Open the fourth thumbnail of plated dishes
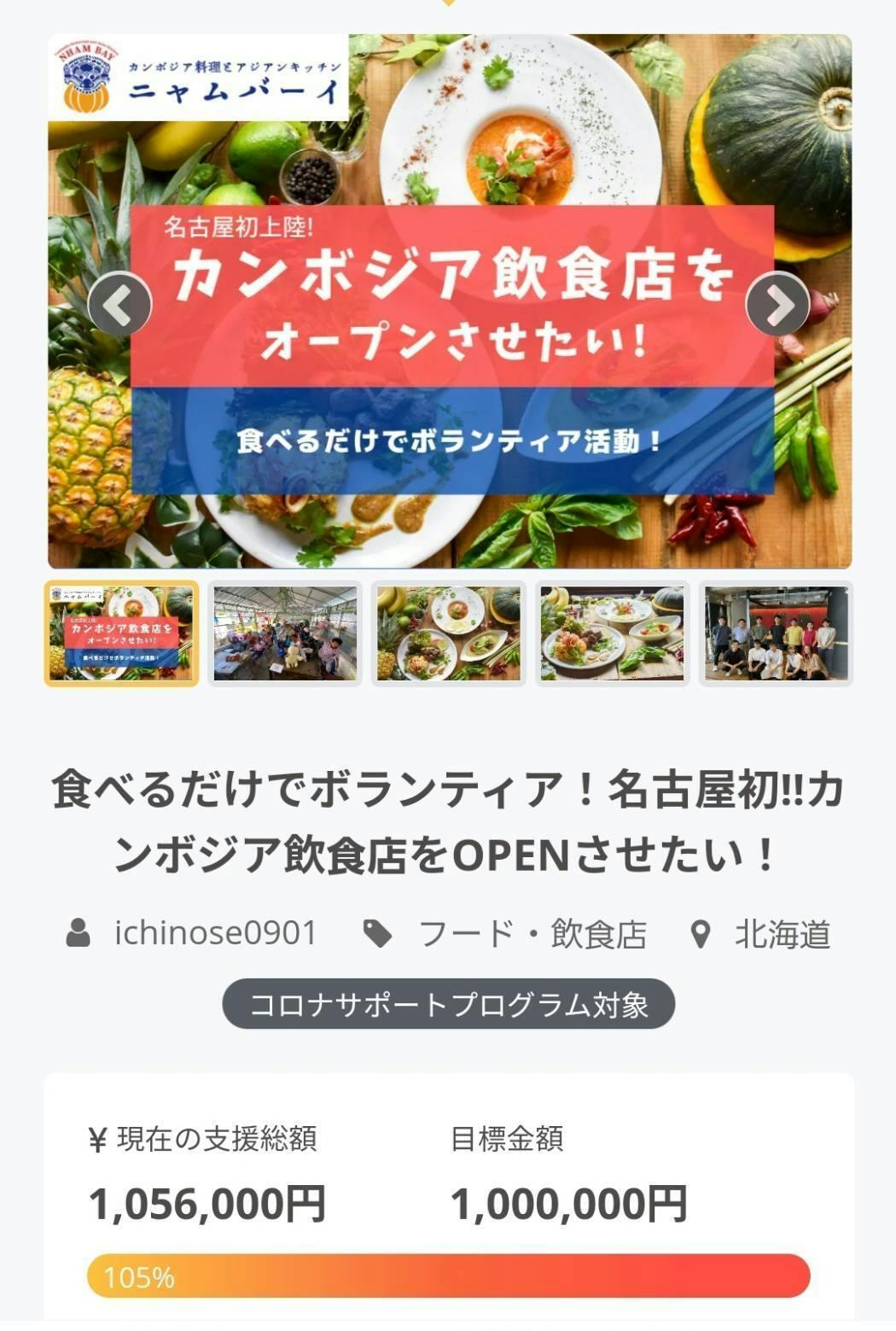Image resolution: width=896 pixels, height=1331 pixels. pos(612,633)
